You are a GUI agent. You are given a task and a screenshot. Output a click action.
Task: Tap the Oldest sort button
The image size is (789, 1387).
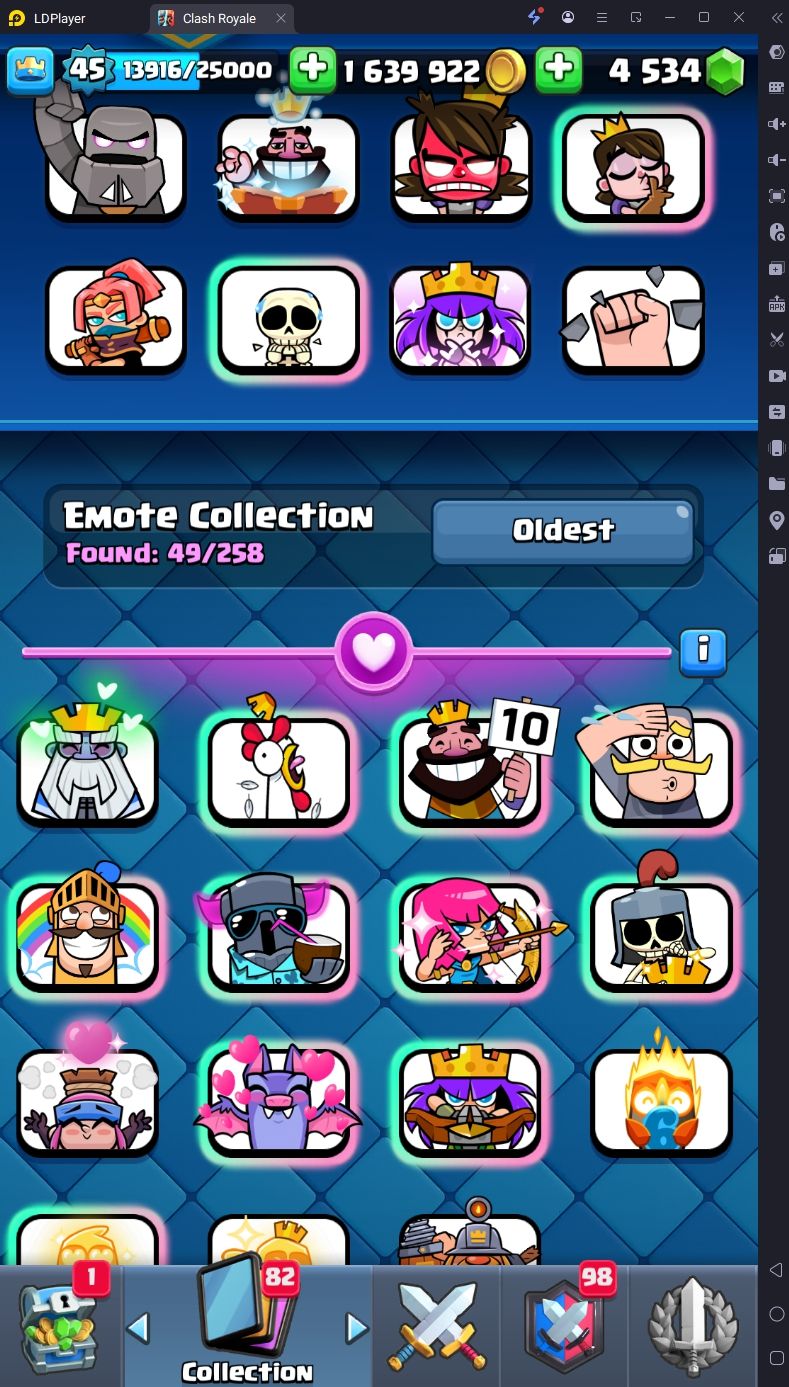(563, 531)
